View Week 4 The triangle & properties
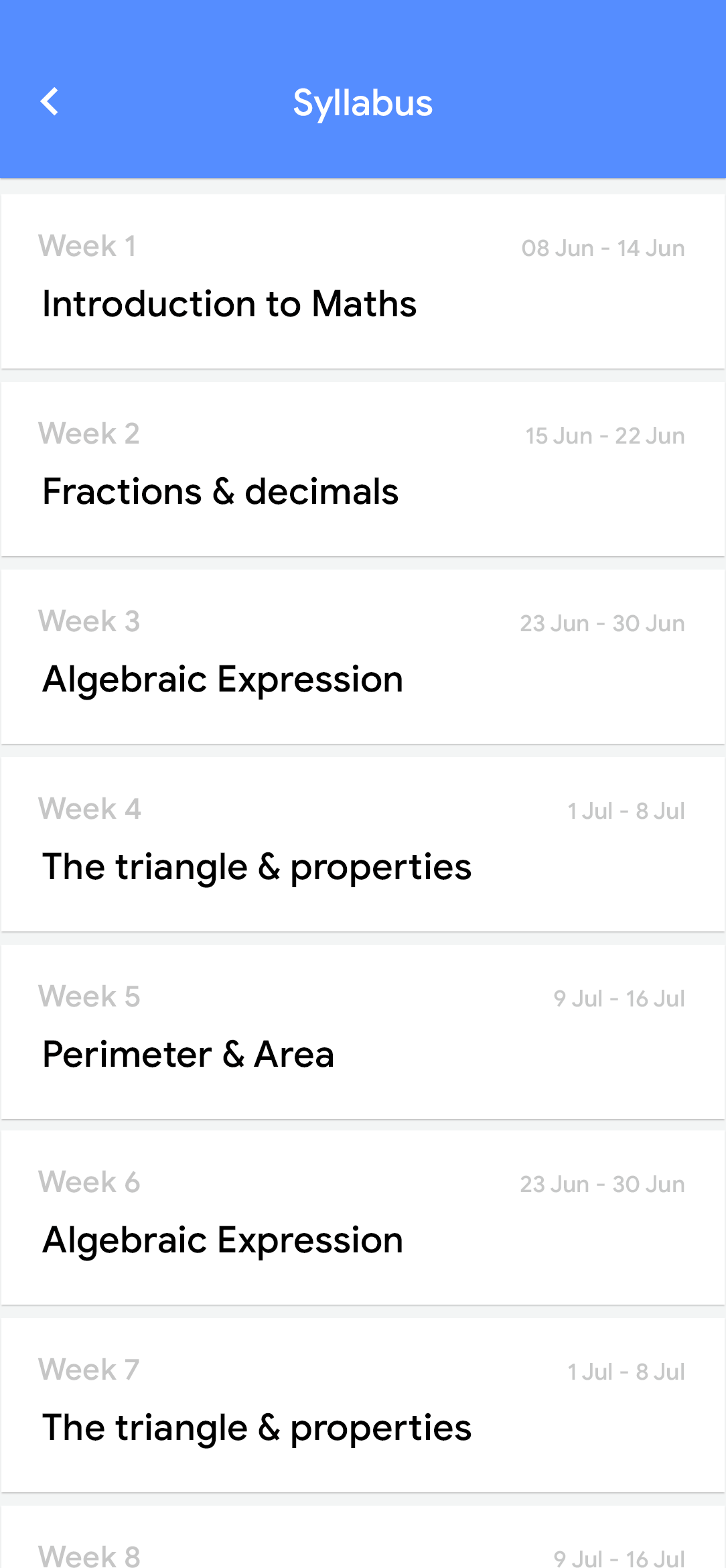Image resolution: width=726 pixels, height=1568 pixels. click(362, 844)
